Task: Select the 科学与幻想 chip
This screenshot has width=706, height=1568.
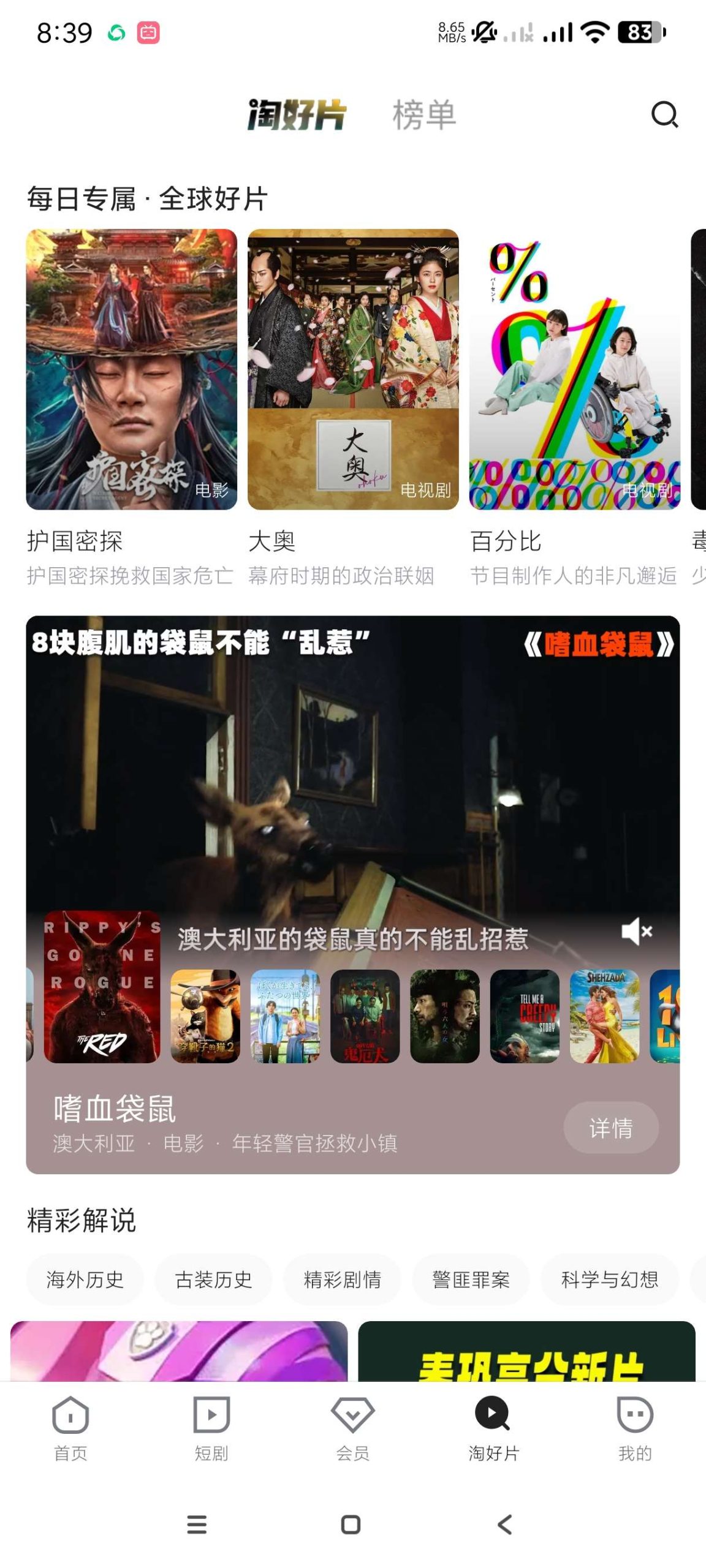Action: point(610,1280)
